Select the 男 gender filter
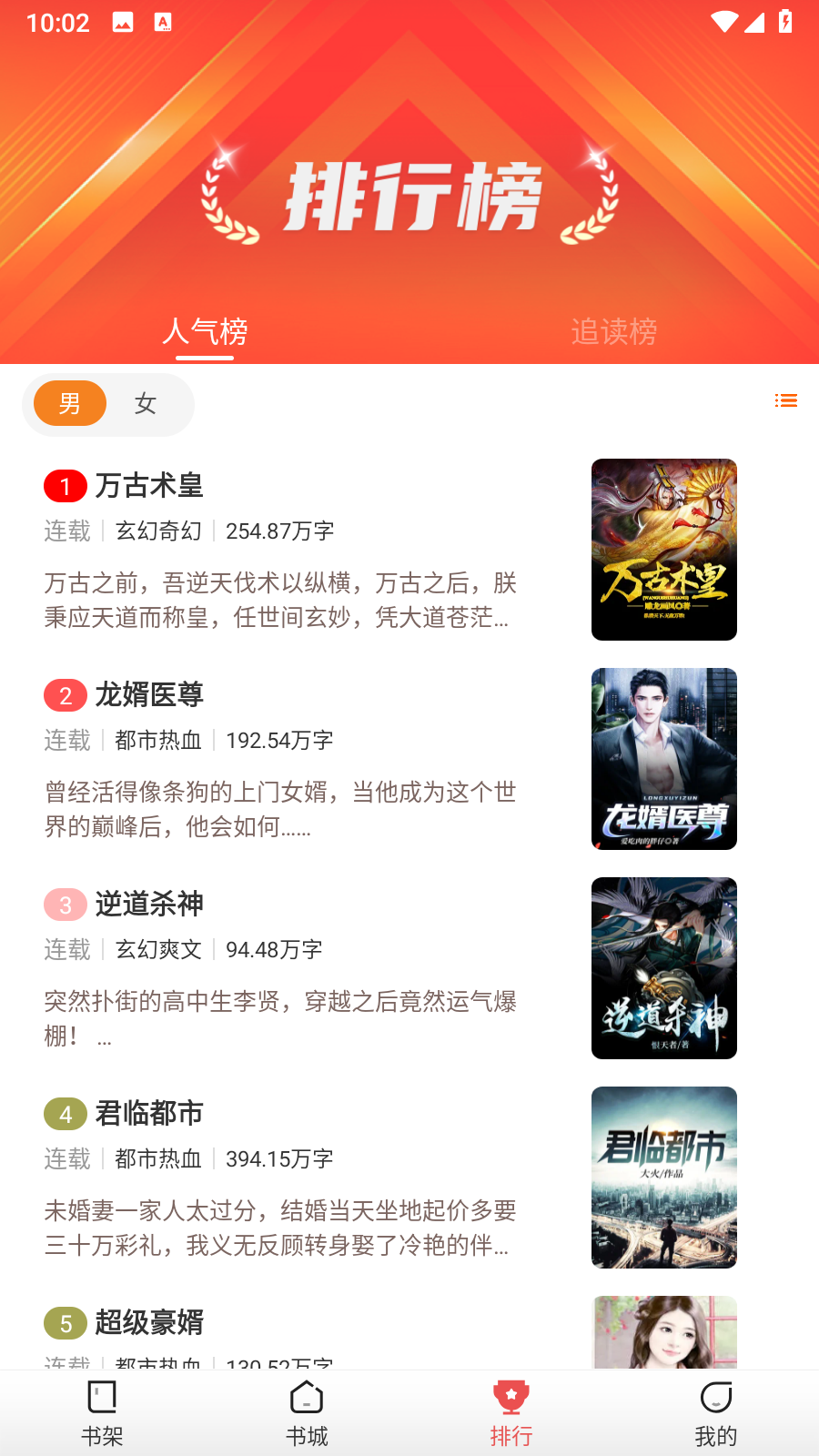The image size is (819, 1456). tap(70, 403)
